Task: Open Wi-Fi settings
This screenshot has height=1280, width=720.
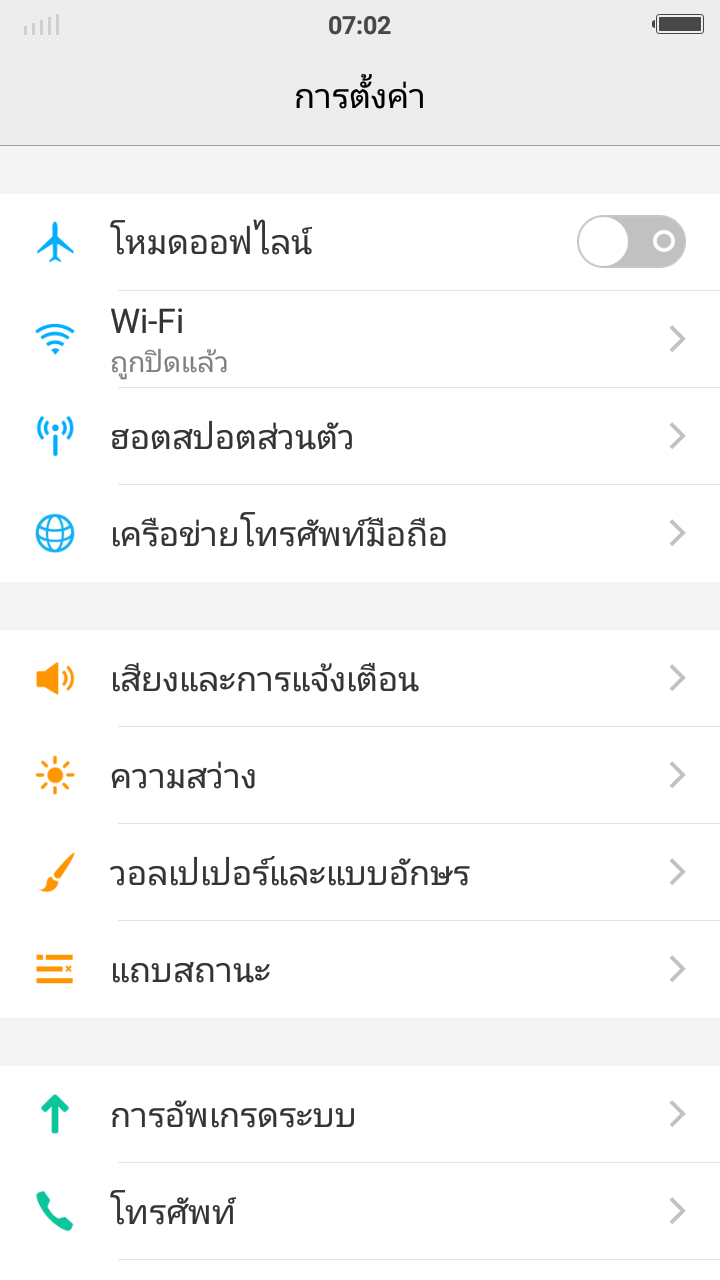Action: click(x=360, y=339)
